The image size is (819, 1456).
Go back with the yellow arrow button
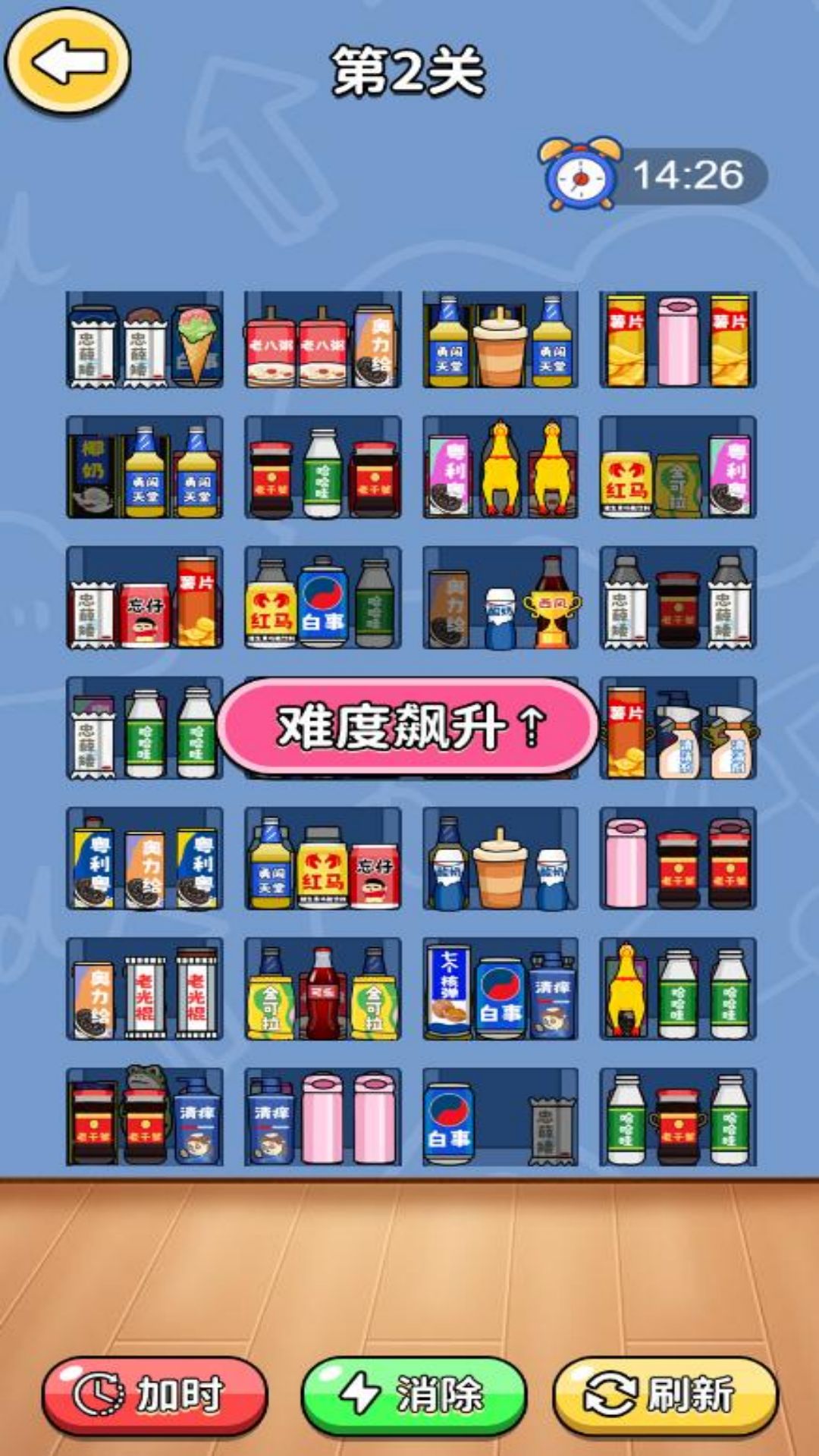point(67,61)
